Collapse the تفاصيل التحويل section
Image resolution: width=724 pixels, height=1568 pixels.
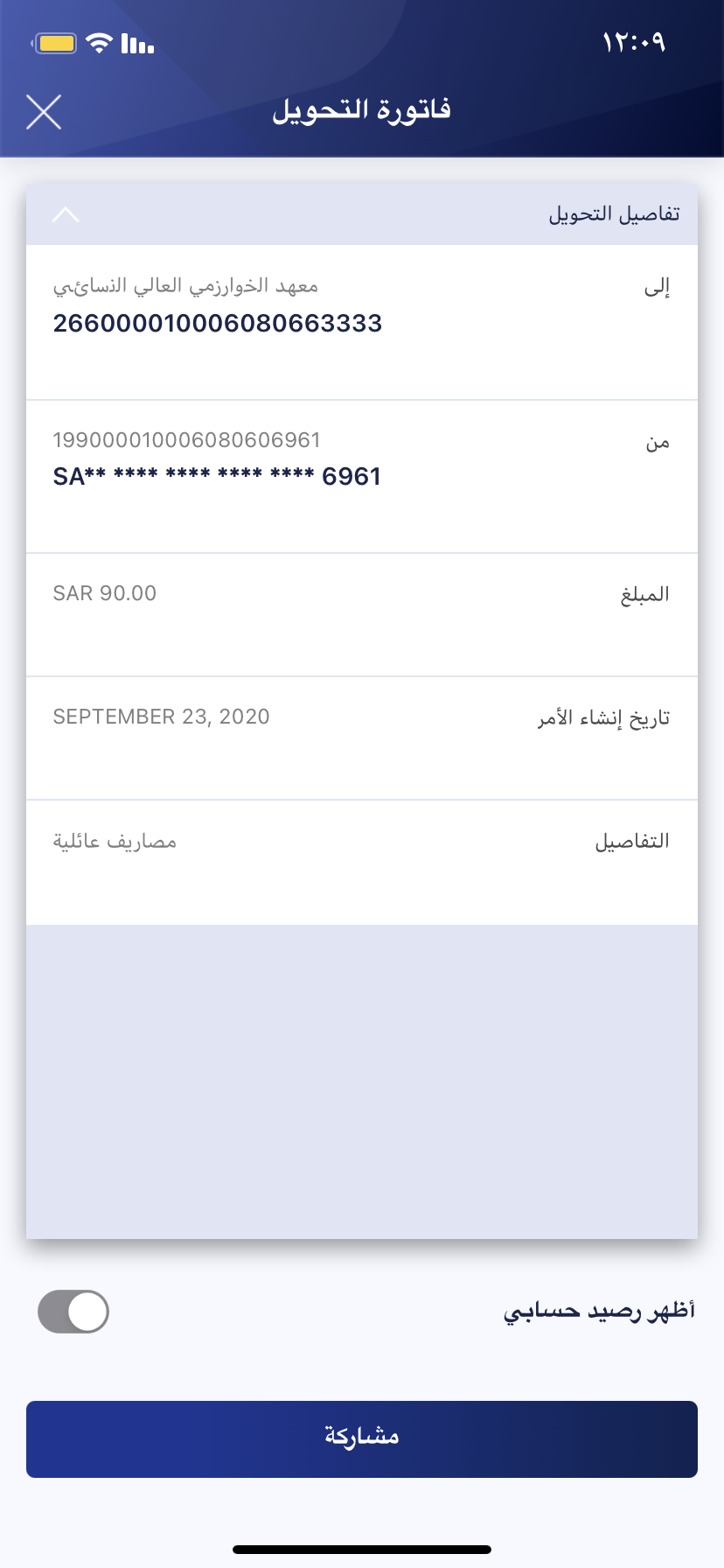tap(66, 214)
